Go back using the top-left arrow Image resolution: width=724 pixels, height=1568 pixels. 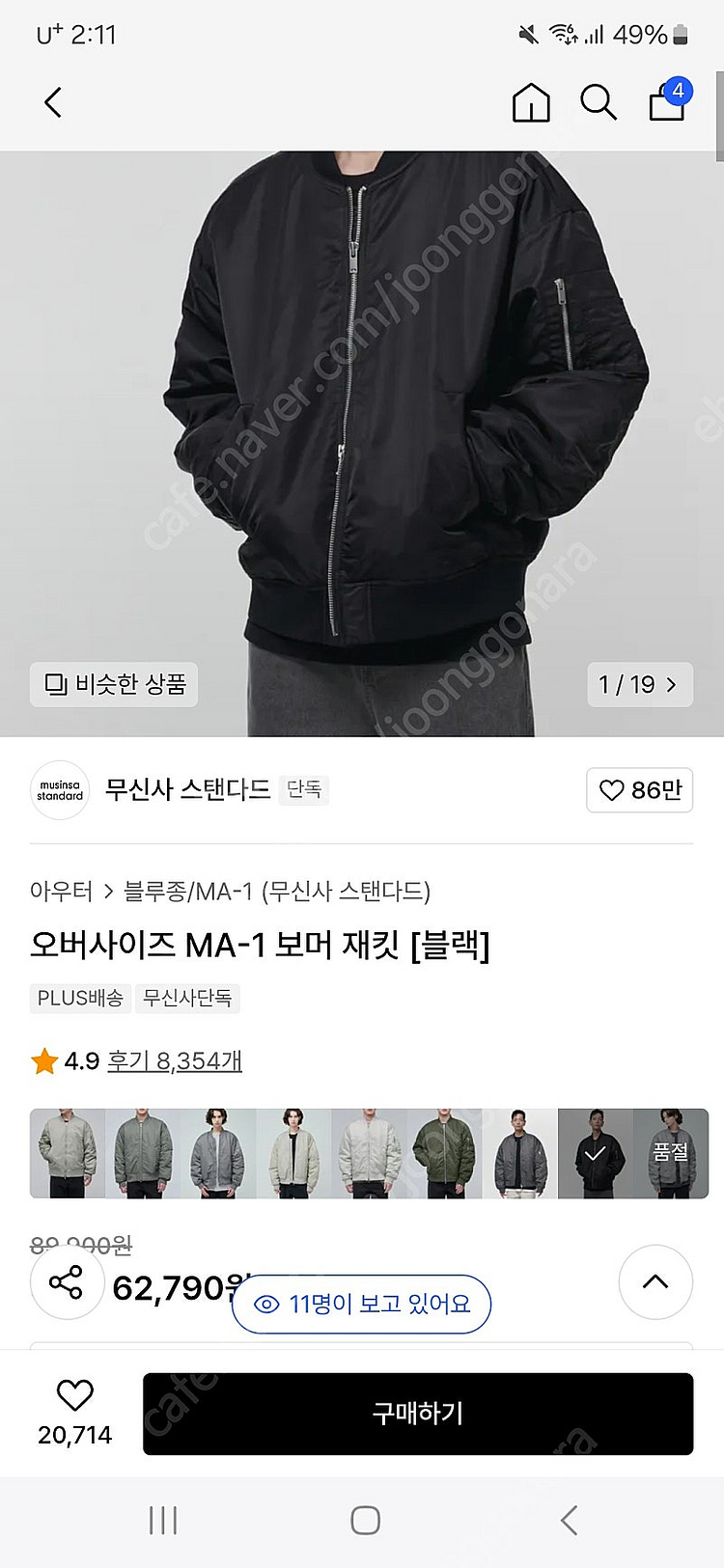click(x=54, y=102)
